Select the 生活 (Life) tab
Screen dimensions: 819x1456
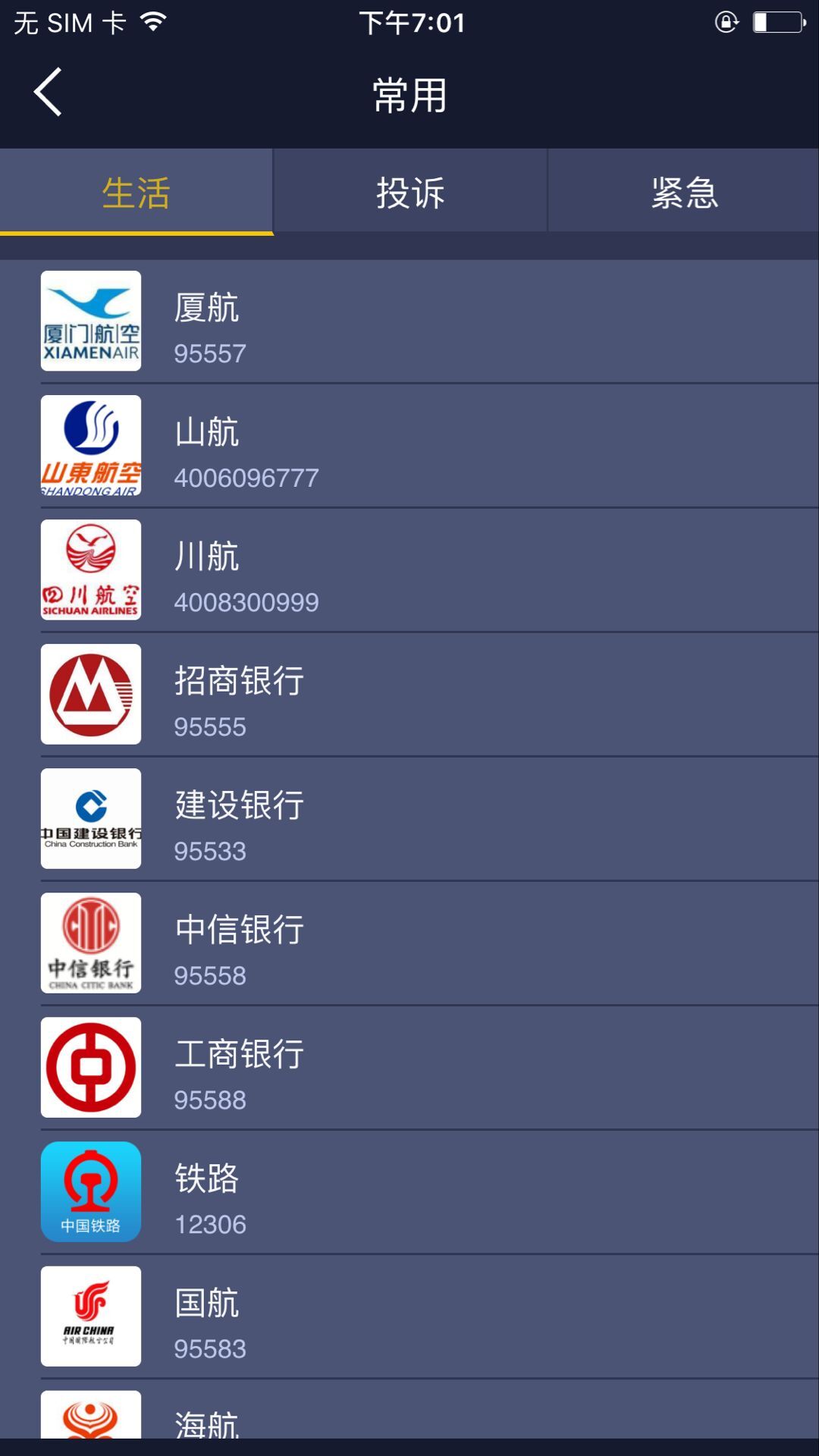coord(135,192)
